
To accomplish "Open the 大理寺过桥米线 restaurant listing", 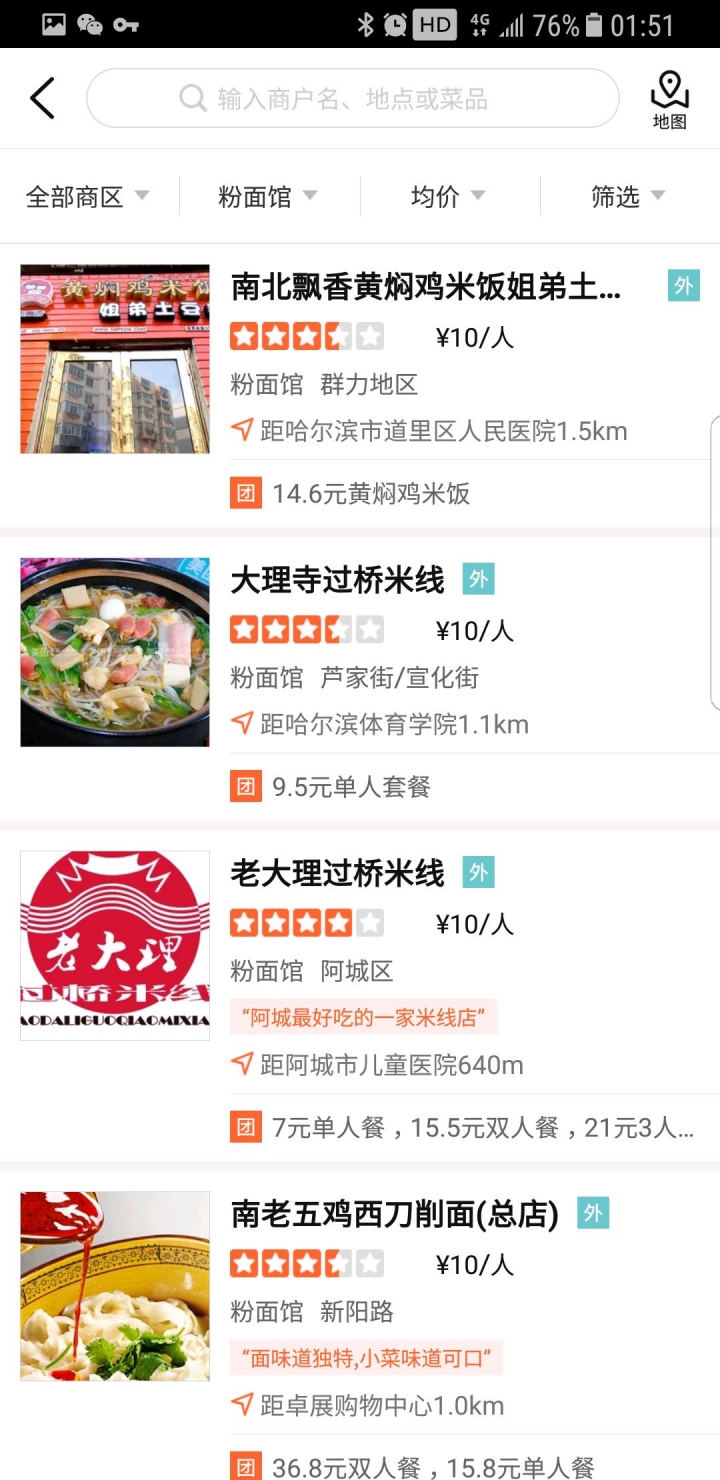I will coord(338,580).
